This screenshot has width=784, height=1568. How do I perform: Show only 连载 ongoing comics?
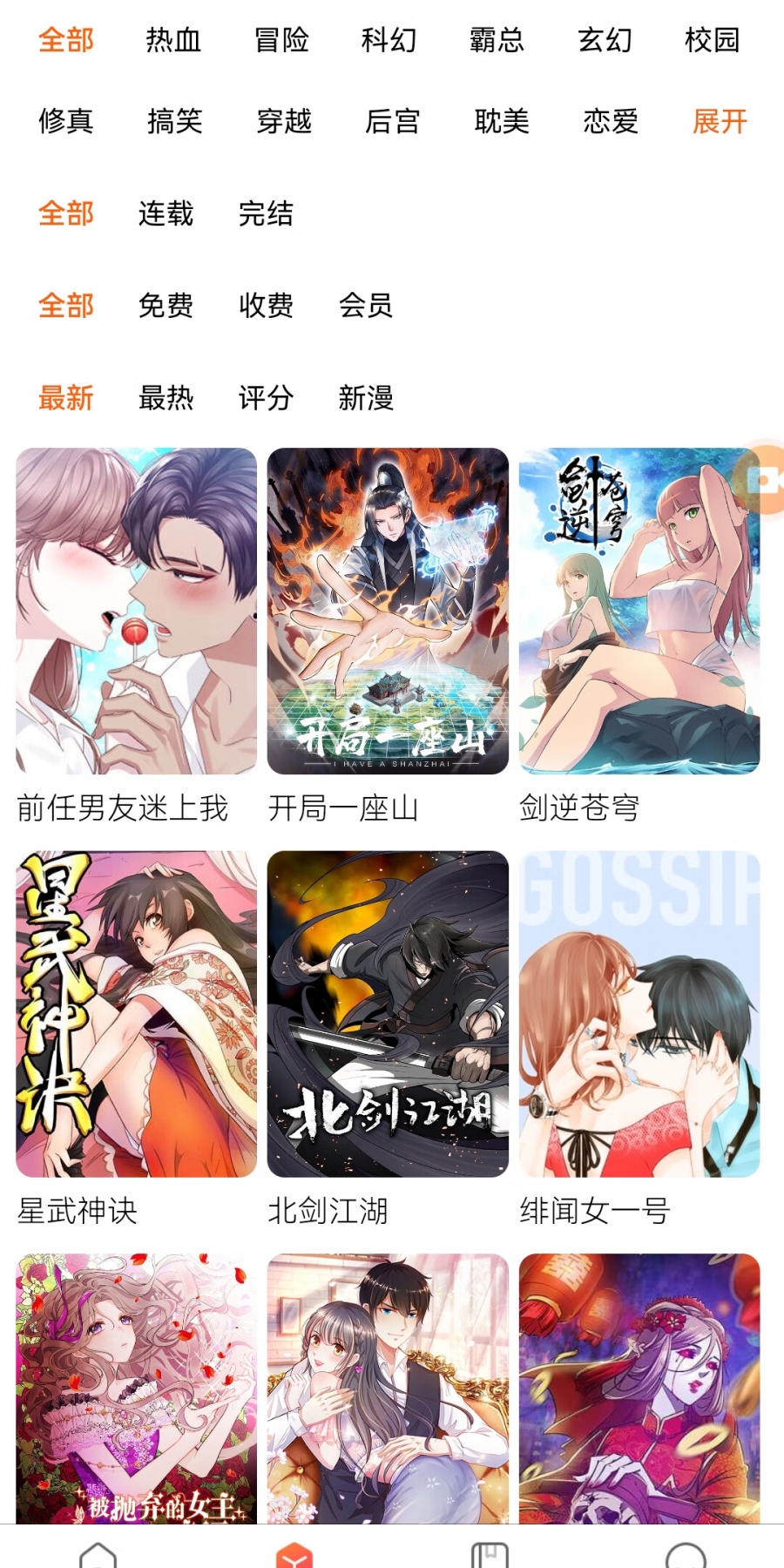pos(166,213)
